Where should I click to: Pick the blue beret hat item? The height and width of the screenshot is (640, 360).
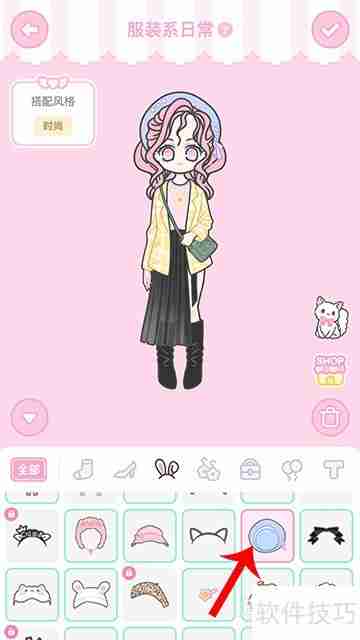[x=267, y=536]
